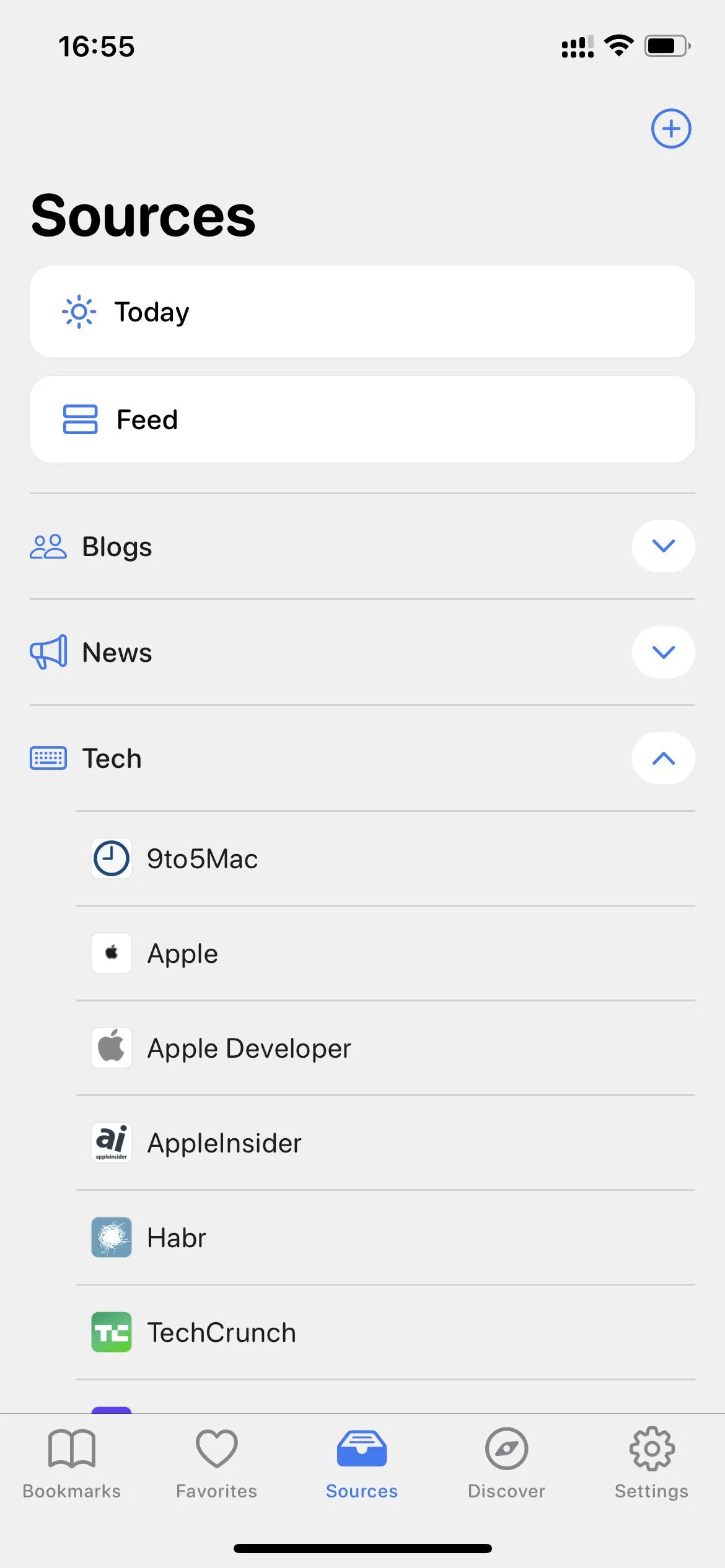The image size is (725, 1568).
Task: Open the 9to5Mac source
Action: pyautogui.click(x=385, y=858)
